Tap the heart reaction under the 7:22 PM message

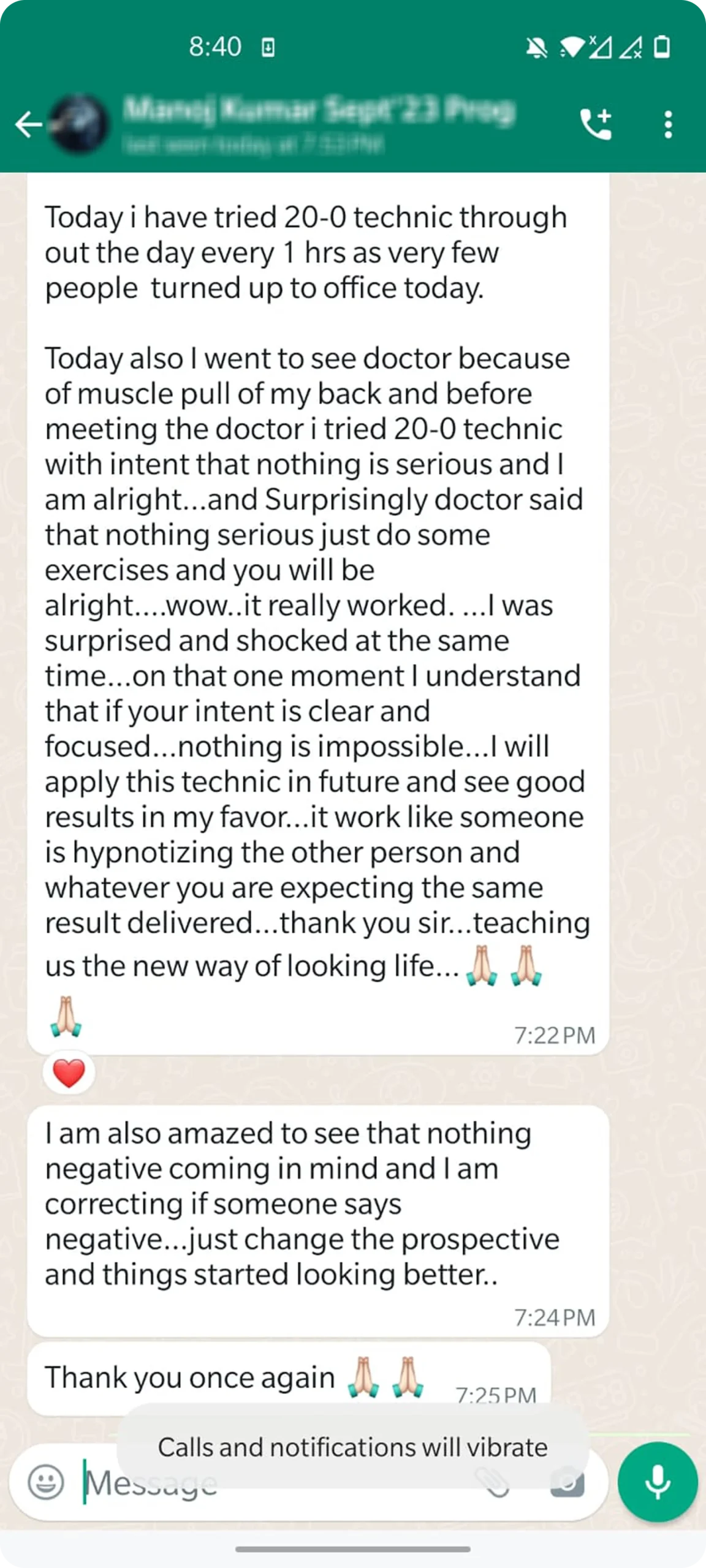coord(69,1072)
